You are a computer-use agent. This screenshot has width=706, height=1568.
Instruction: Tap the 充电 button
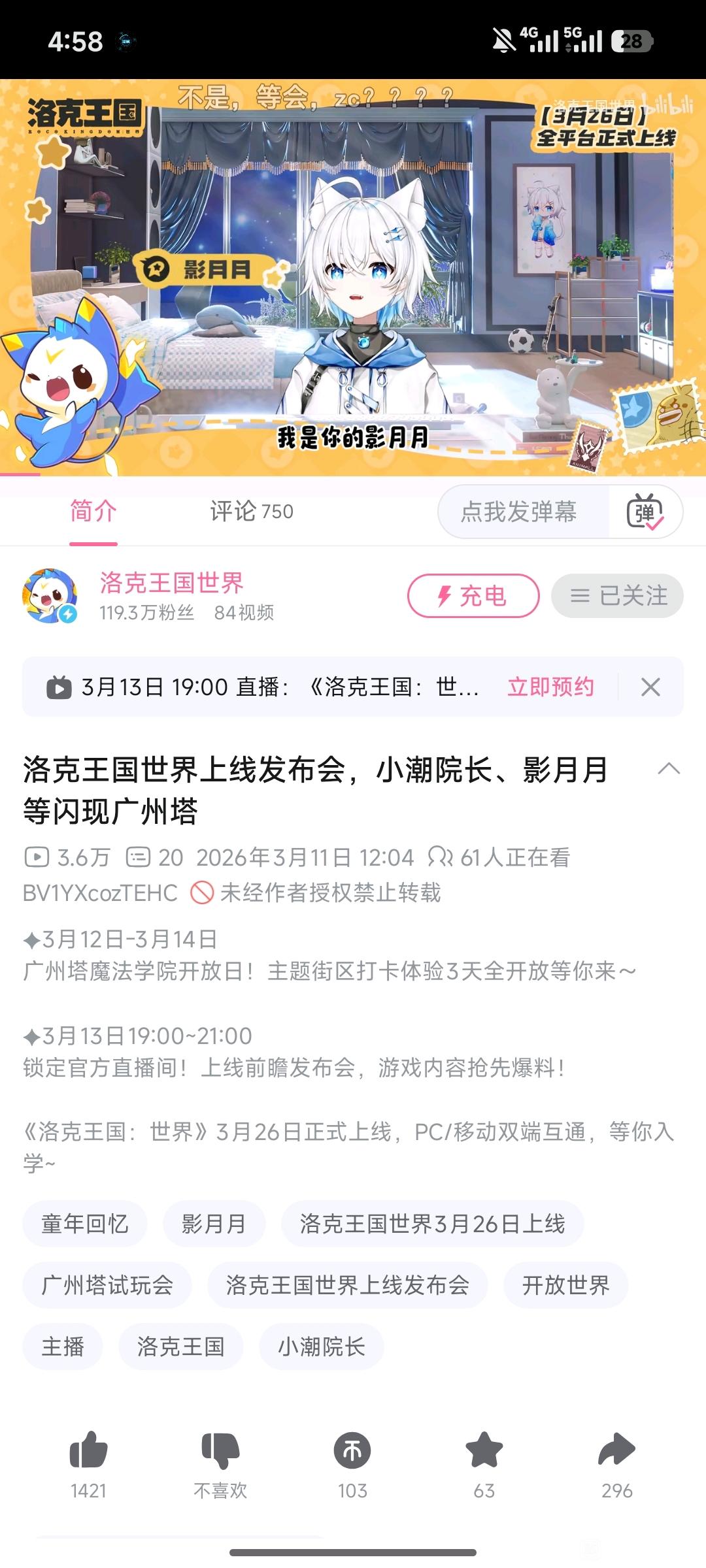tap(473, 596)
